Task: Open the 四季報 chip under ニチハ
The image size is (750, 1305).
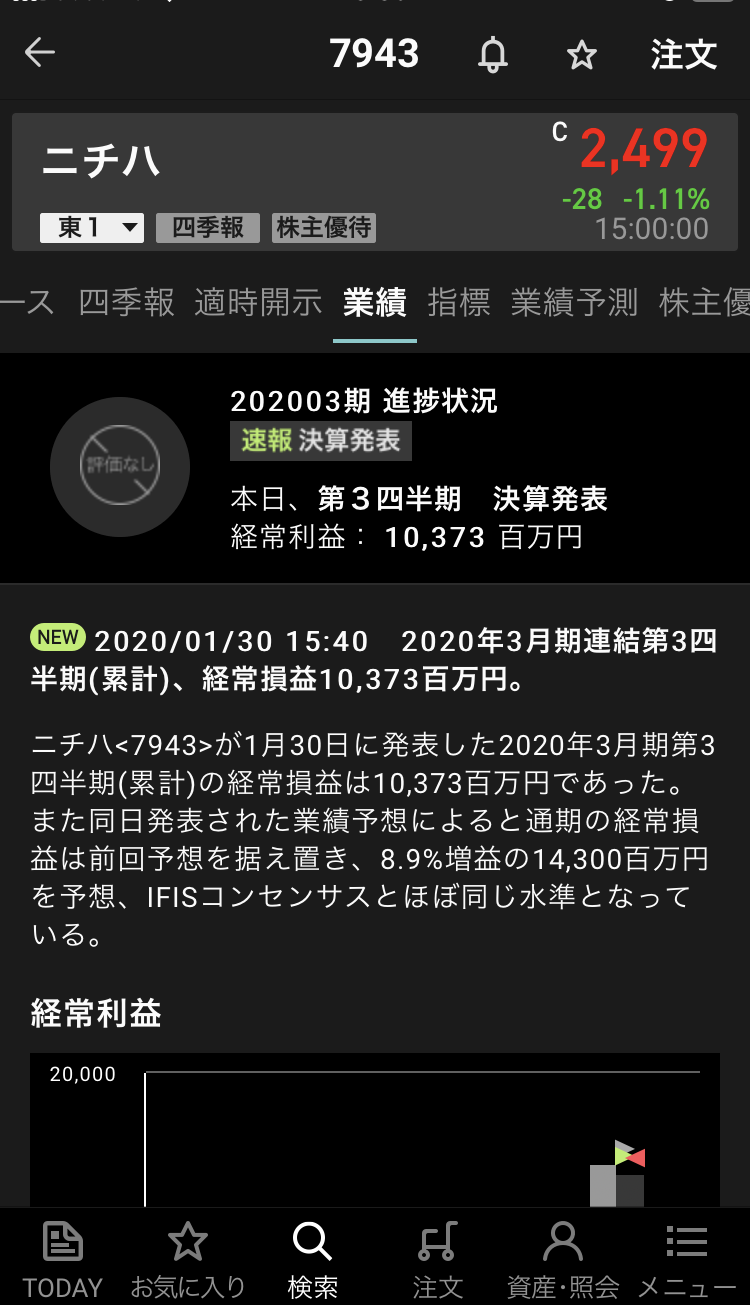Action: pyautogui.click(x=208, y=228)
